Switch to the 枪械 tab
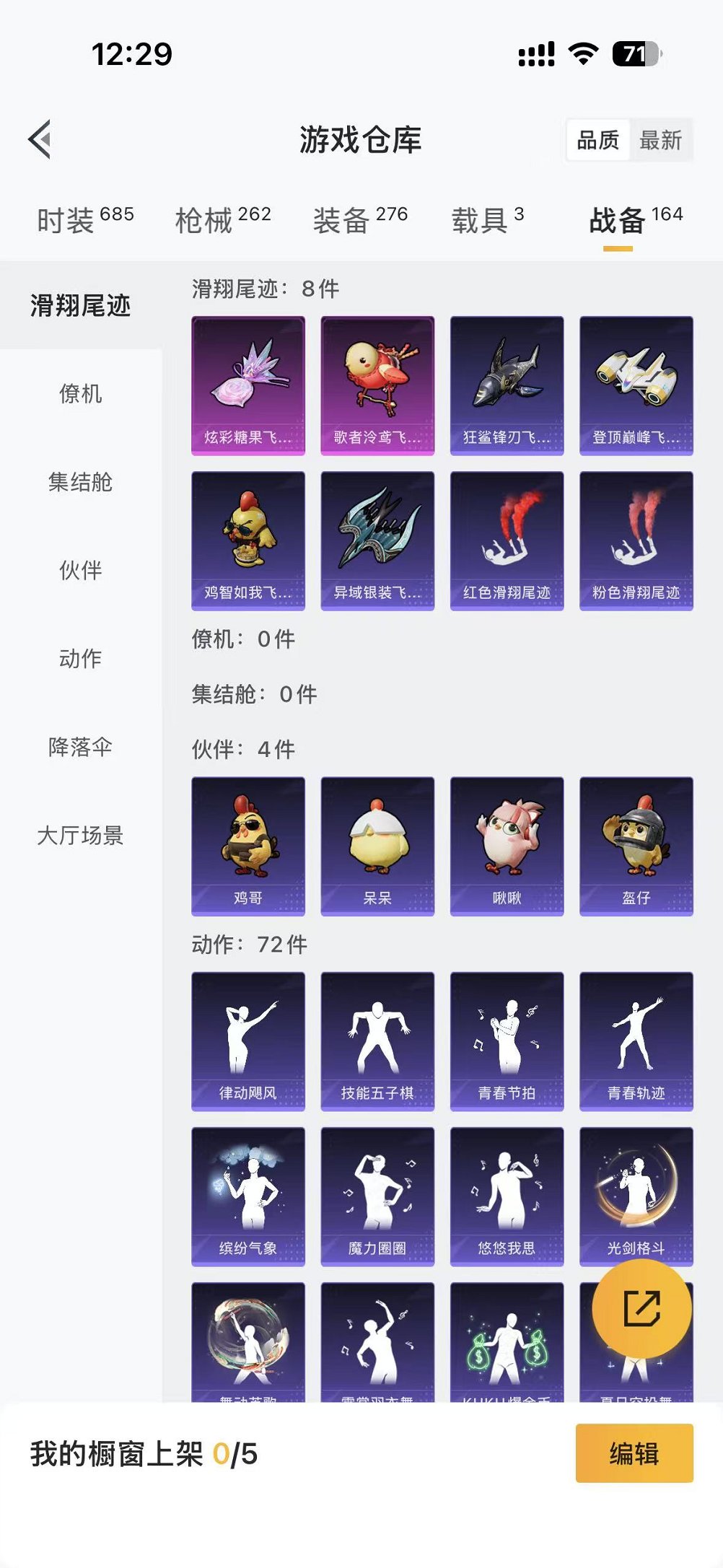This screenshot has width=723, height=1568. [x=222, y=219]
